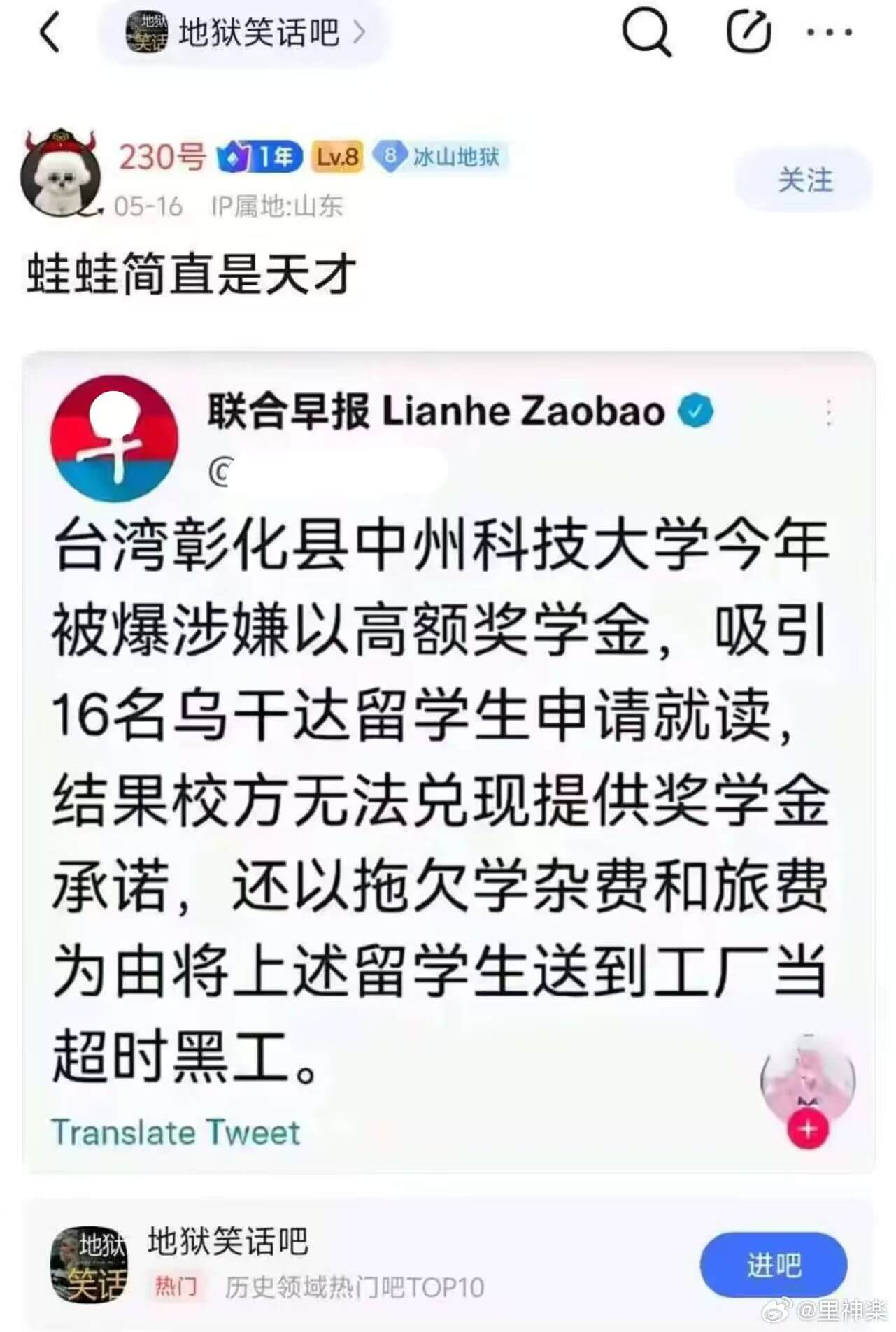View the profile of poster 230号

click(60, 173)
